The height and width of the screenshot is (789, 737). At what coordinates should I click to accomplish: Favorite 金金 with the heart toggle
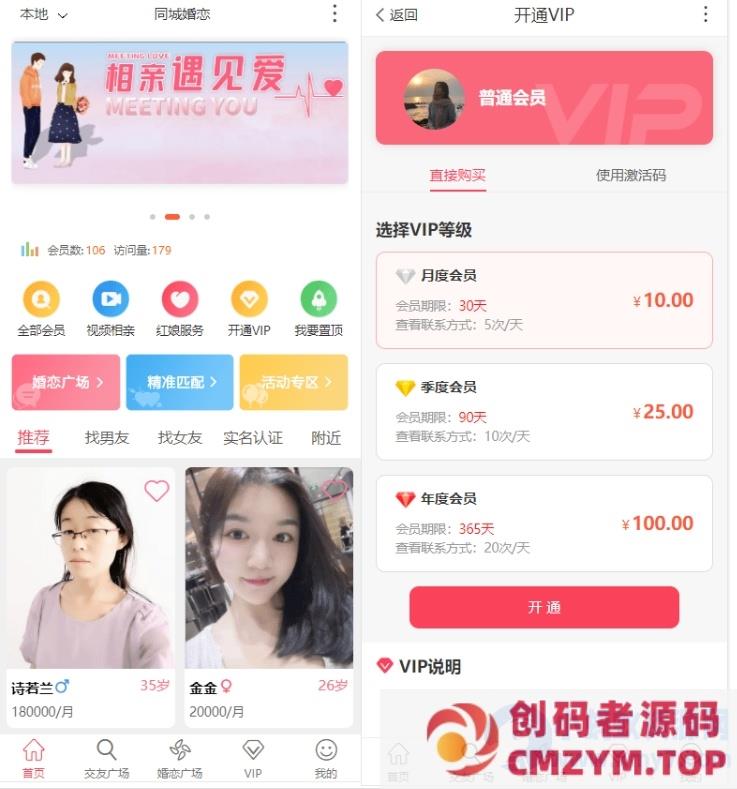(x=335, y=491)
